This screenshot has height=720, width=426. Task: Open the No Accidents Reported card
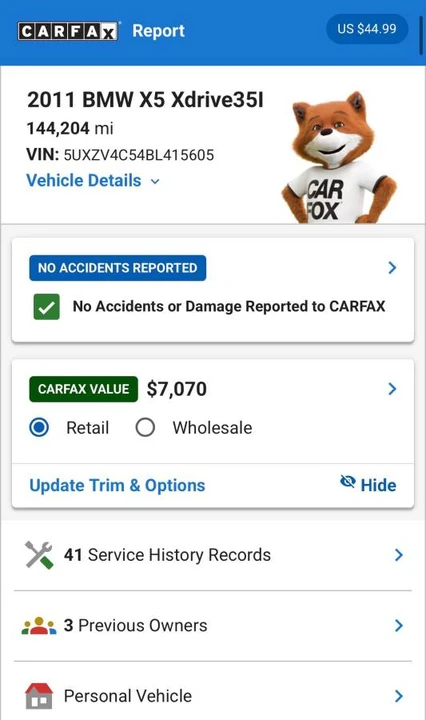click(x=213, y=290)
